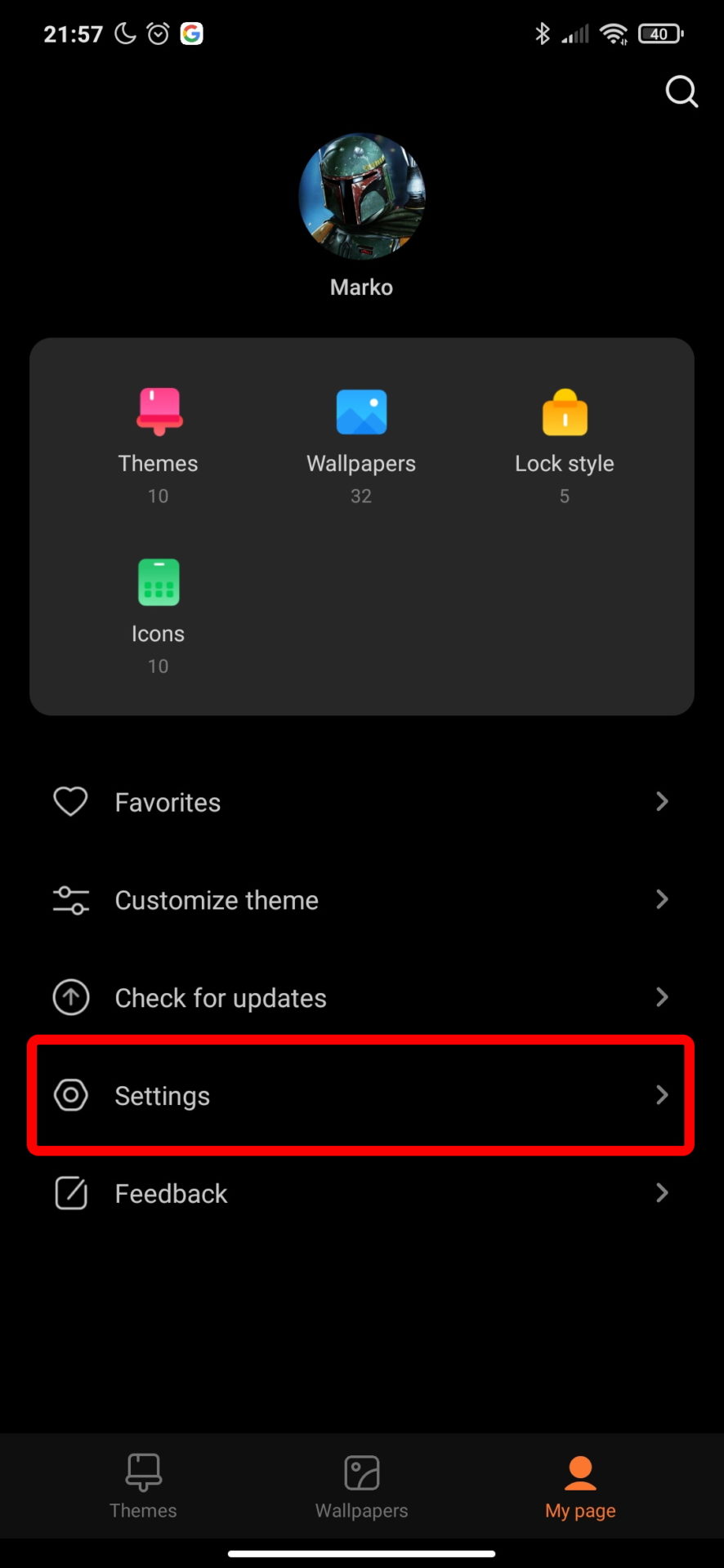The image size is (724, 1568).
Task: Open my Icons collection
Action: (x=159, y=612)
